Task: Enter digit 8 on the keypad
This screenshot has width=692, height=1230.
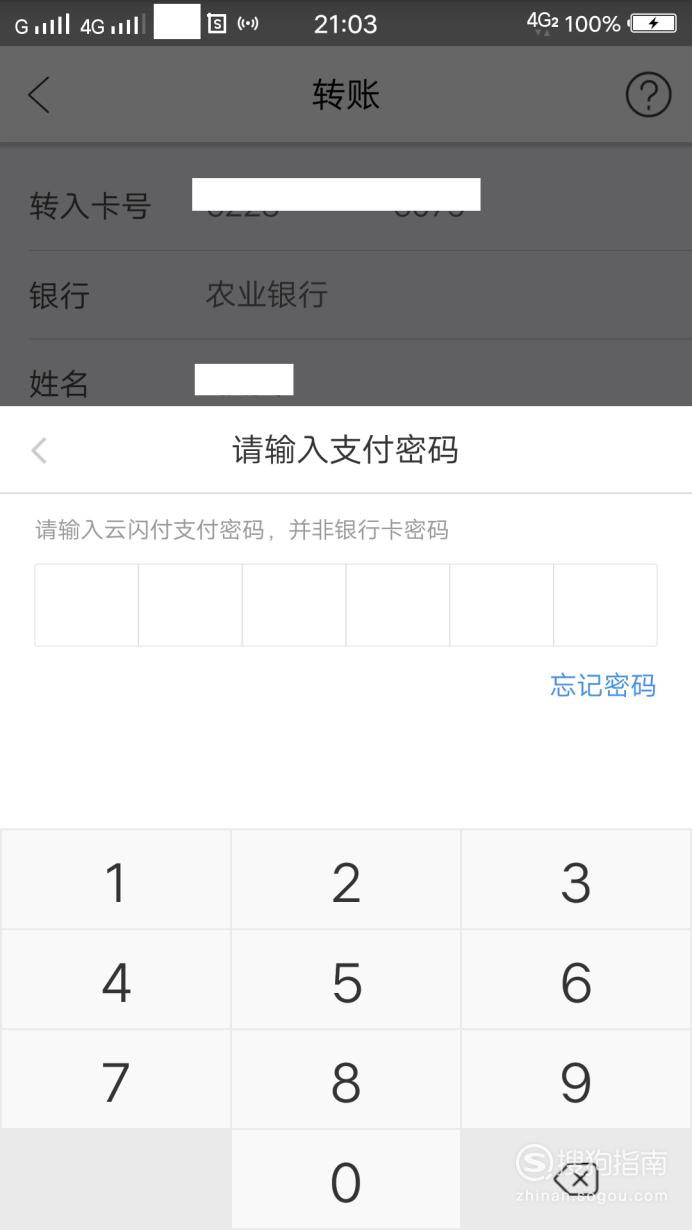Action: click(x=346, y=1080)
